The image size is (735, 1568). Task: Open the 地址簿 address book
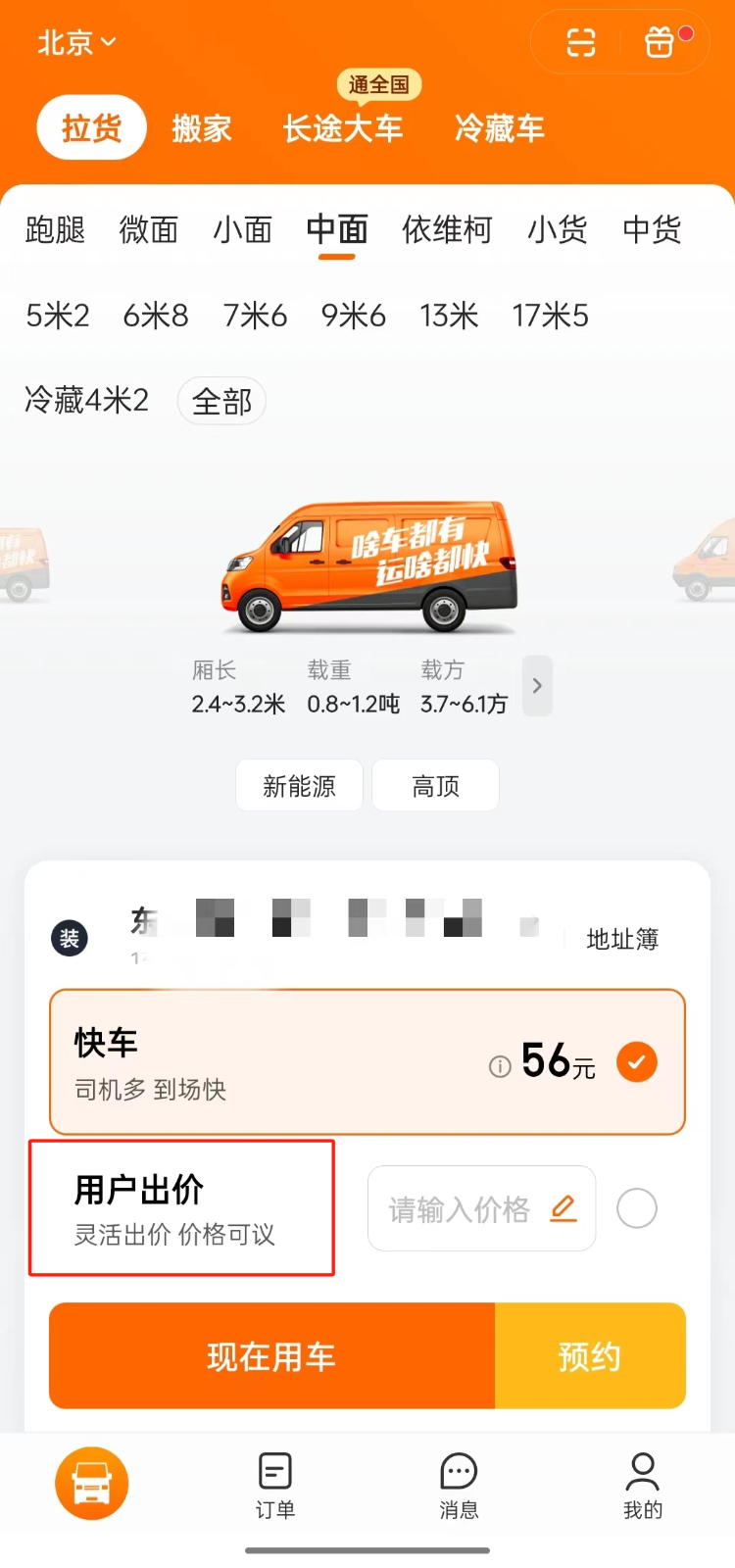621,939
